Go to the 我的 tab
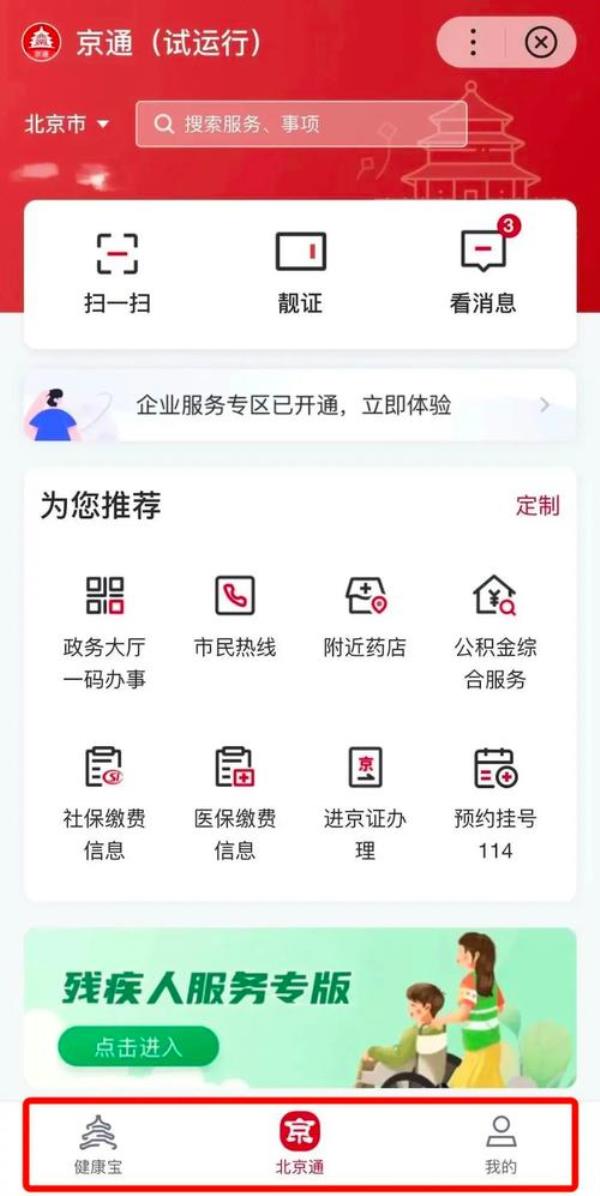The image size is (600, 1196). point(501,1145)
